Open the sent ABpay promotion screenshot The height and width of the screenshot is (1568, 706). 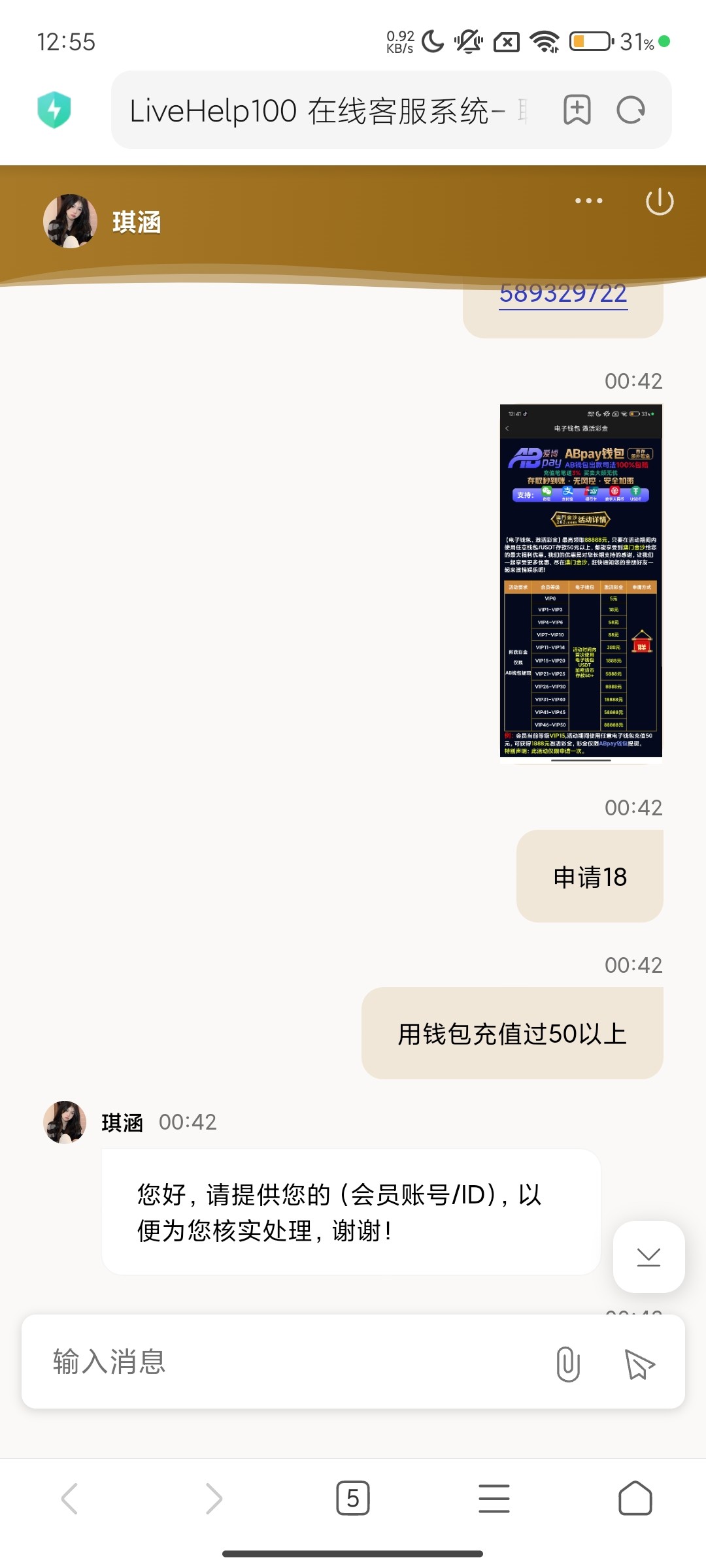pos(581,583)
